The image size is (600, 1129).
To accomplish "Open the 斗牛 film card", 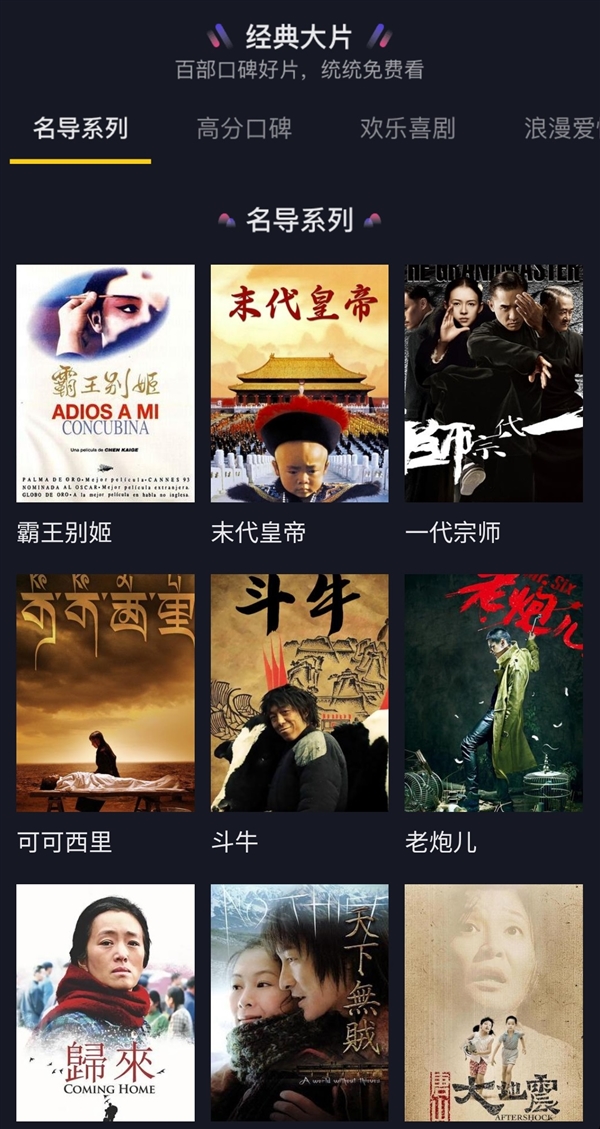I will pyautogui.click(x=299, y=692).
